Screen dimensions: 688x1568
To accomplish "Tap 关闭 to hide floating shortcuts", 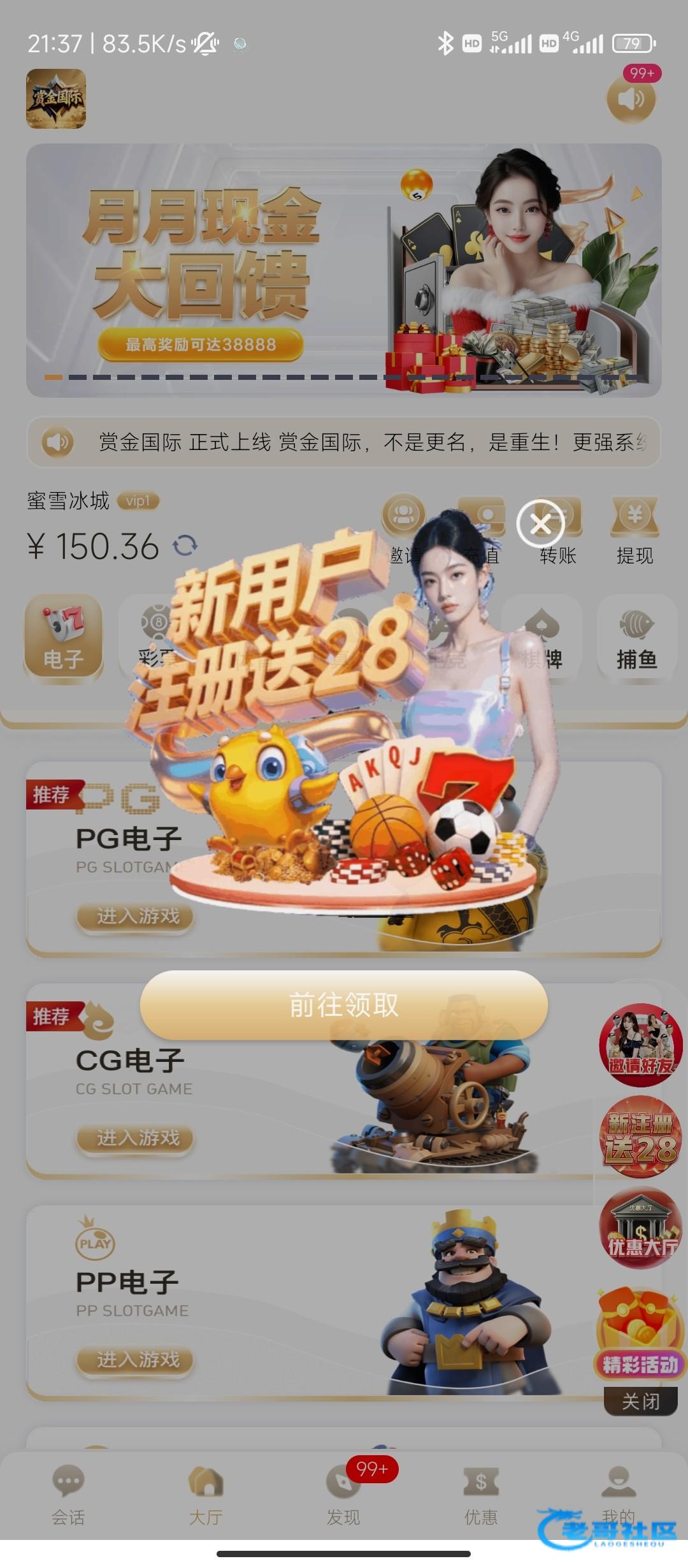I will click(640, 1402).
